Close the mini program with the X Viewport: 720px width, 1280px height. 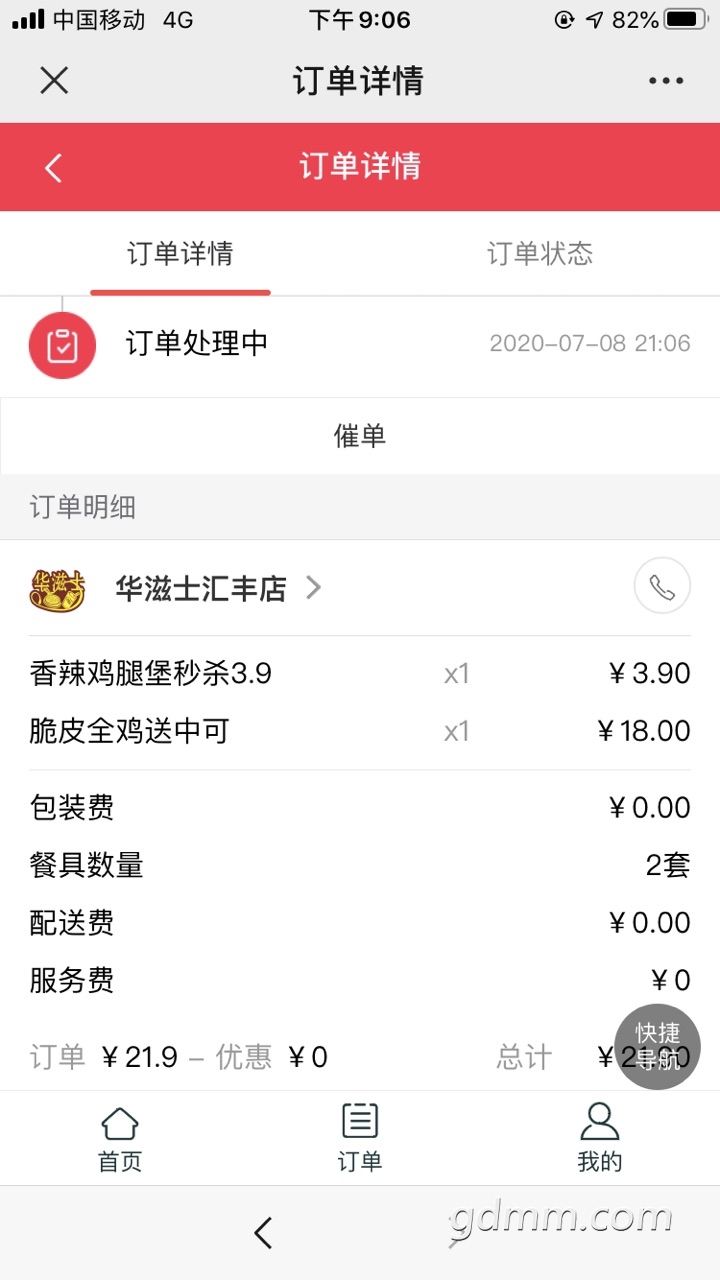pos(54,80)
